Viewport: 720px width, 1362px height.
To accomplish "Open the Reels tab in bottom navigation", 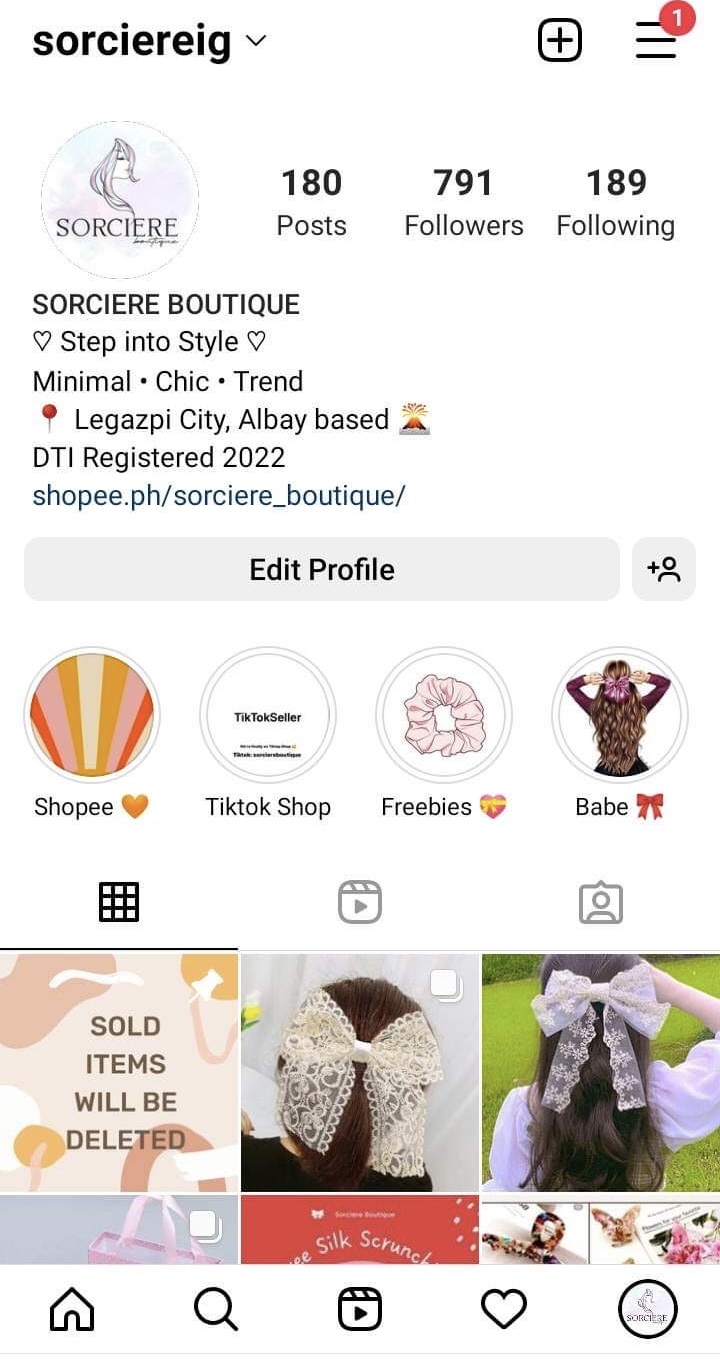I will pyautogui.click(x=359, y=1308).
